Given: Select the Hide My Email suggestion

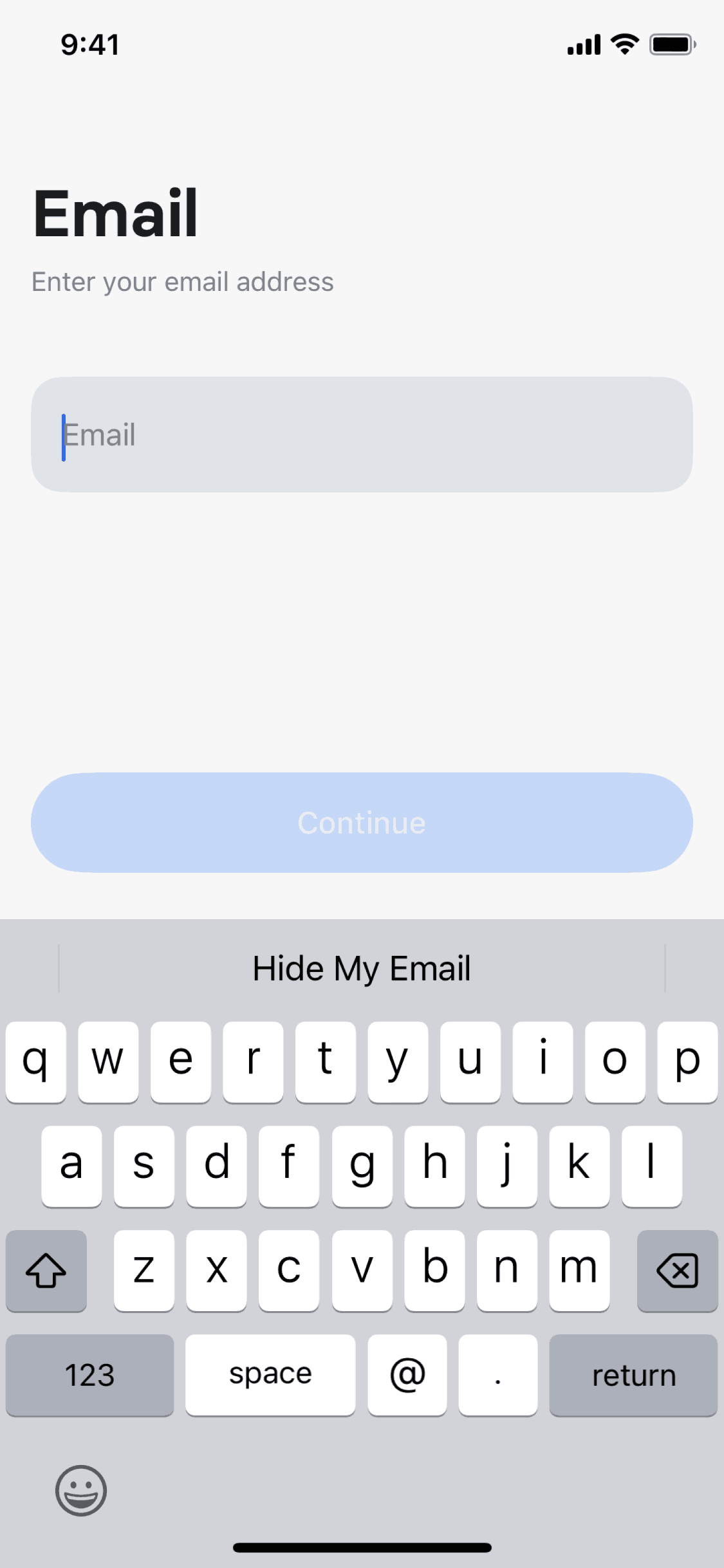Looking at the screenshot, I should pyautogui.click(x=362, y=969).
